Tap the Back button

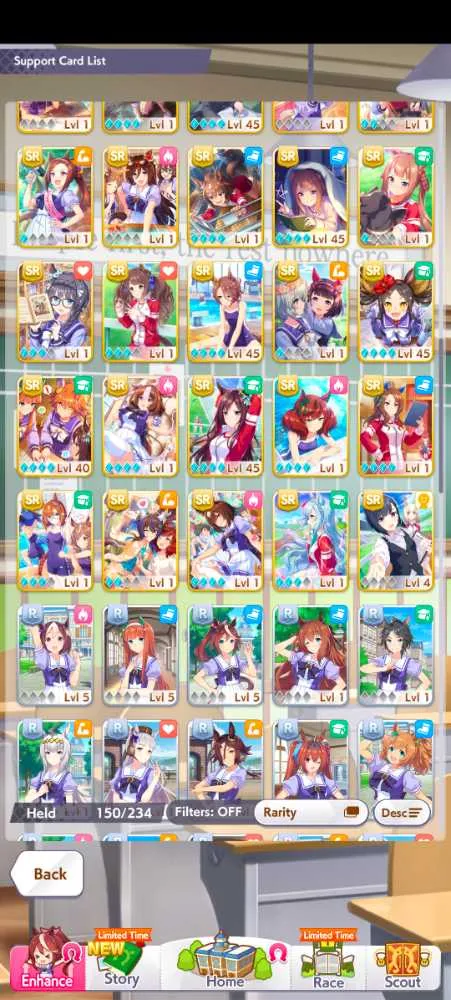tap(48, 873)
